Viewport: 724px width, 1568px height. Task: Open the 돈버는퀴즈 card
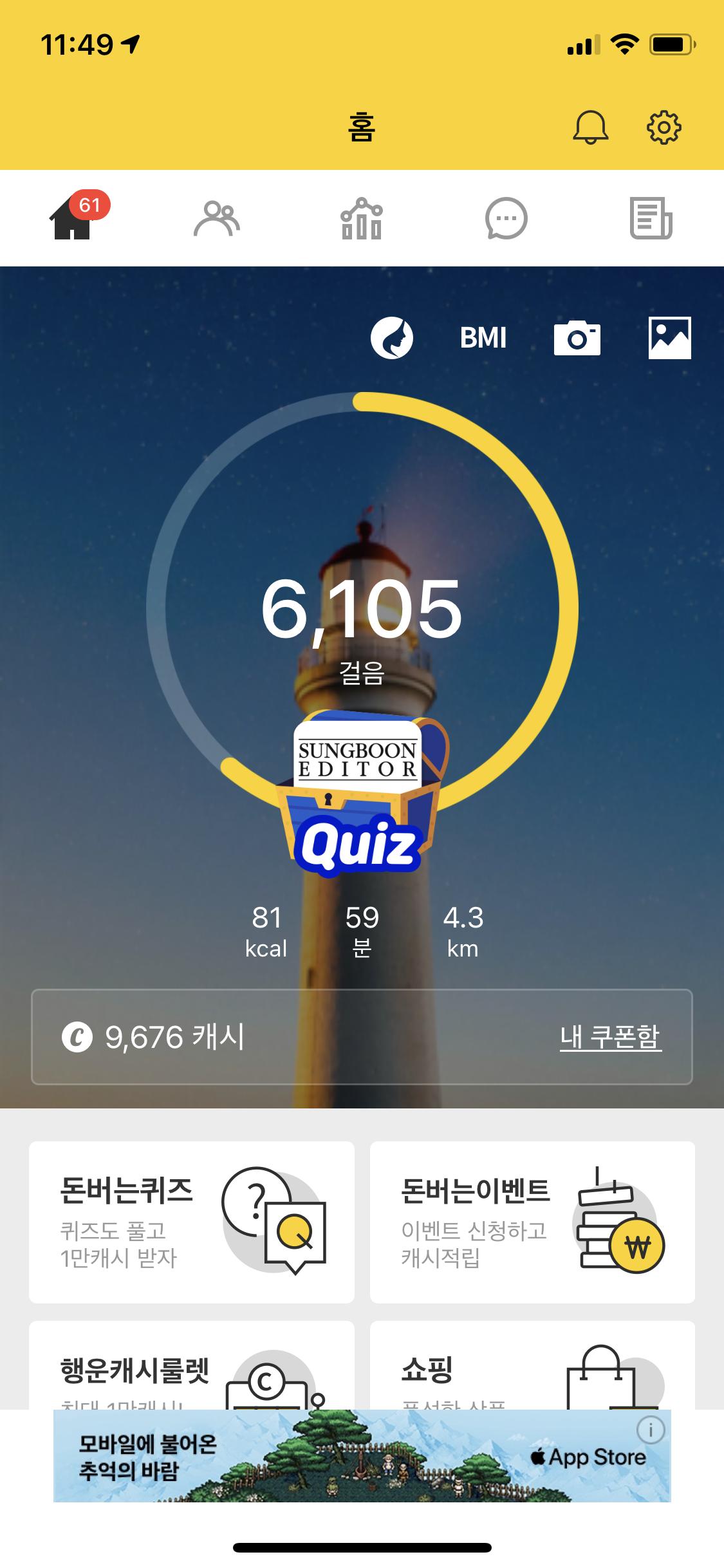[192, 1222]
